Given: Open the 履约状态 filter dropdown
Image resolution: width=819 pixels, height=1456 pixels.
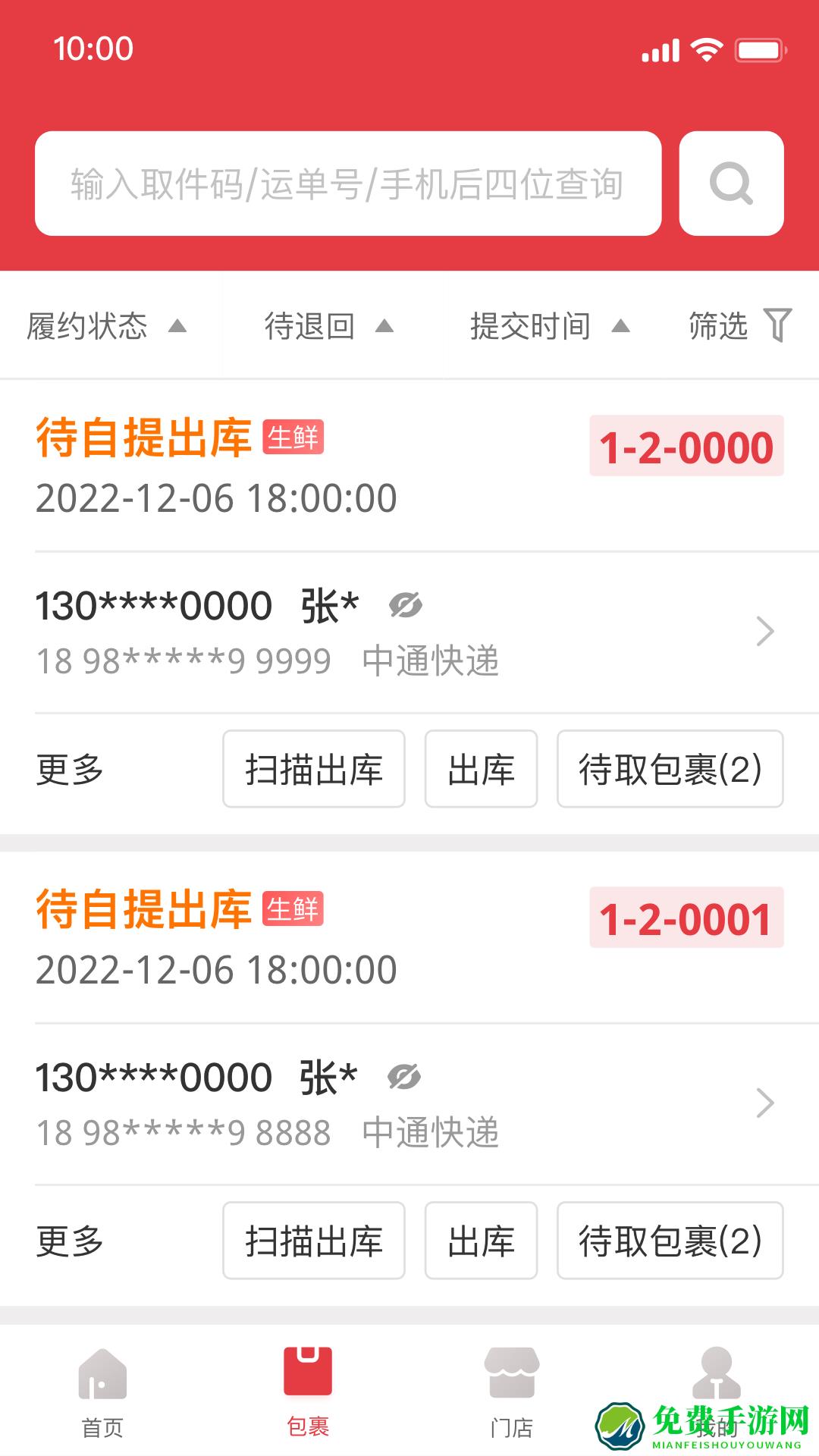Looking at the screenshot, I should point(106,326).
